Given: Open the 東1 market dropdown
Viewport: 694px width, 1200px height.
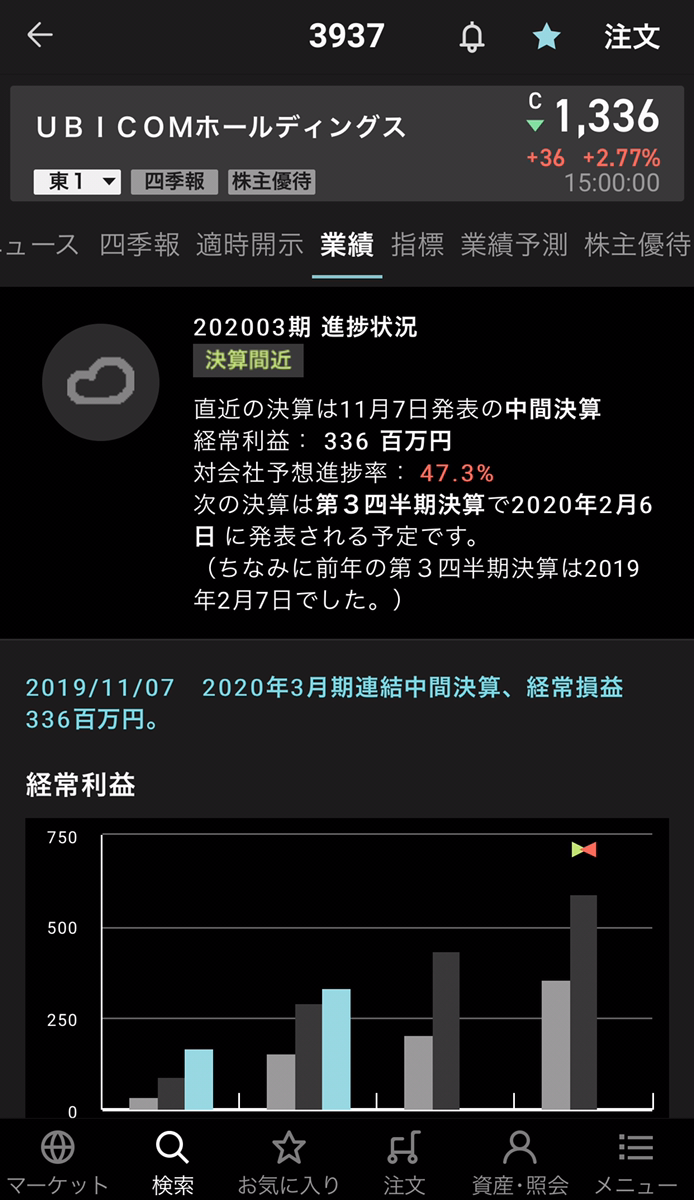Looking at the screenshot, I should point(77,182).
